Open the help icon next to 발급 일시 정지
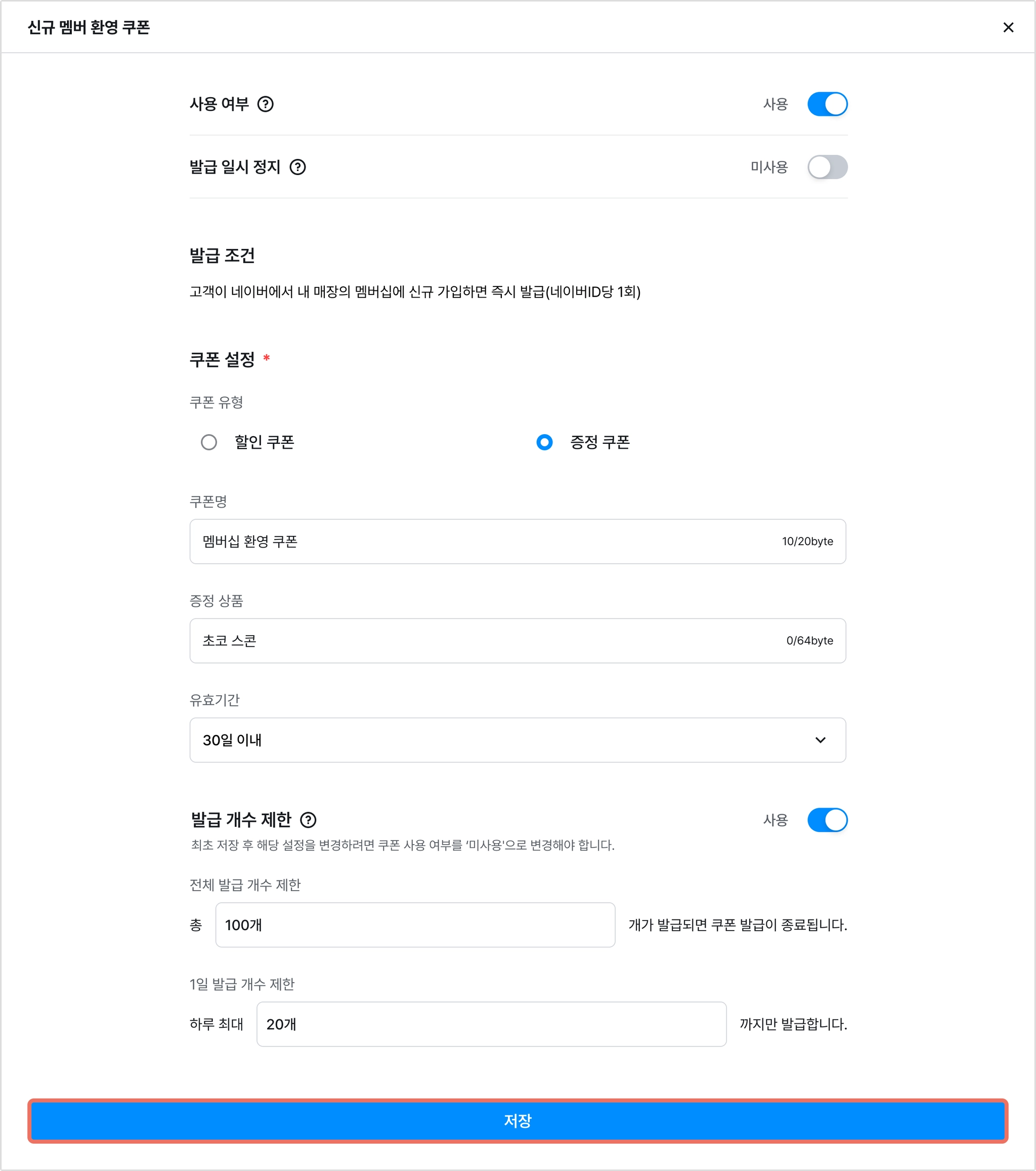Screen dimensions: 1036x1171 pos(297,168)
